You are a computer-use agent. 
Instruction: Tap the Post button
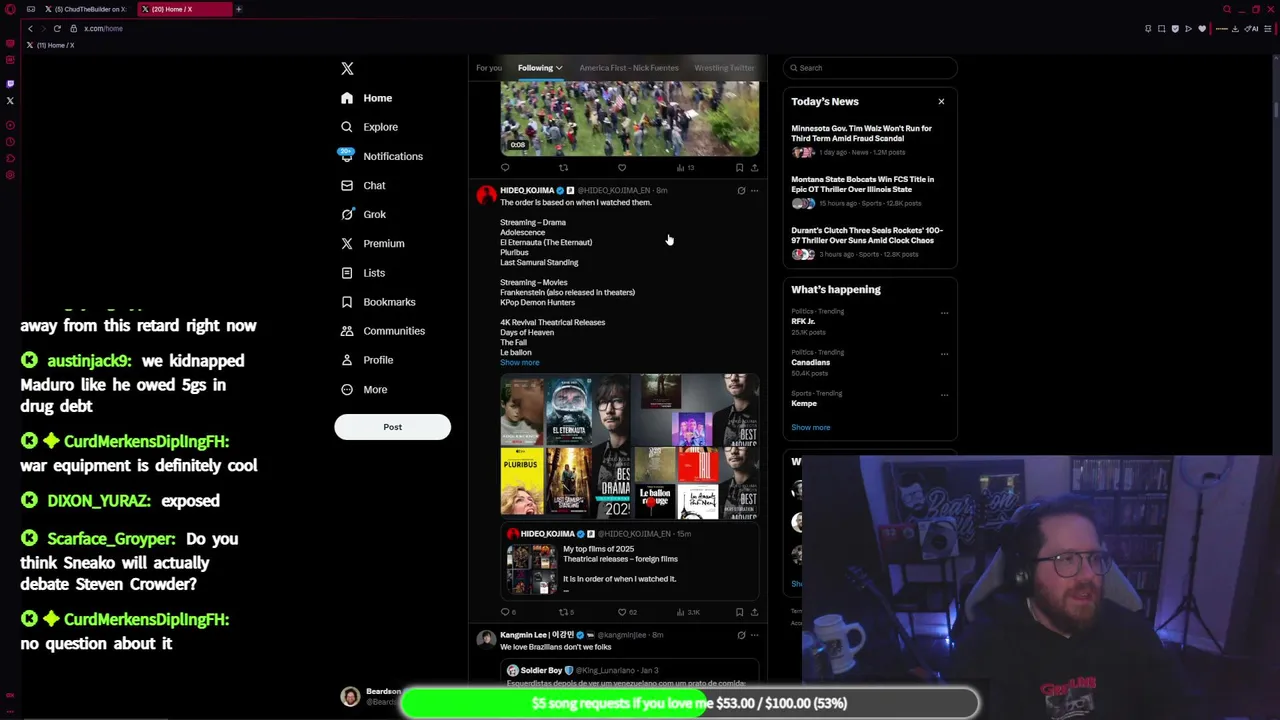(392, 427)
